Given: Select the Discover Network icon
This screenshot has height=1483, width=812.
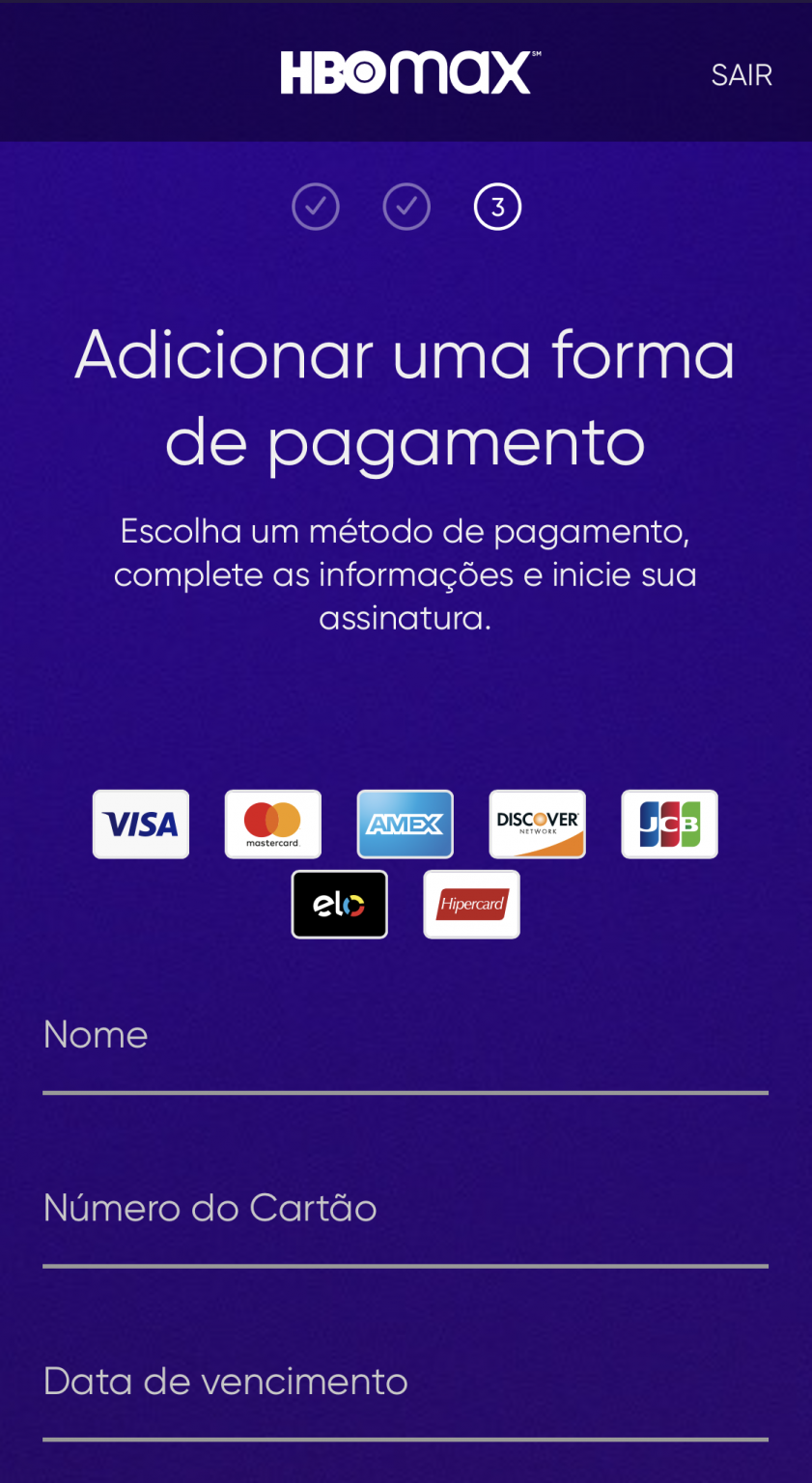Looking at the screenshot, I should [537, 824].
